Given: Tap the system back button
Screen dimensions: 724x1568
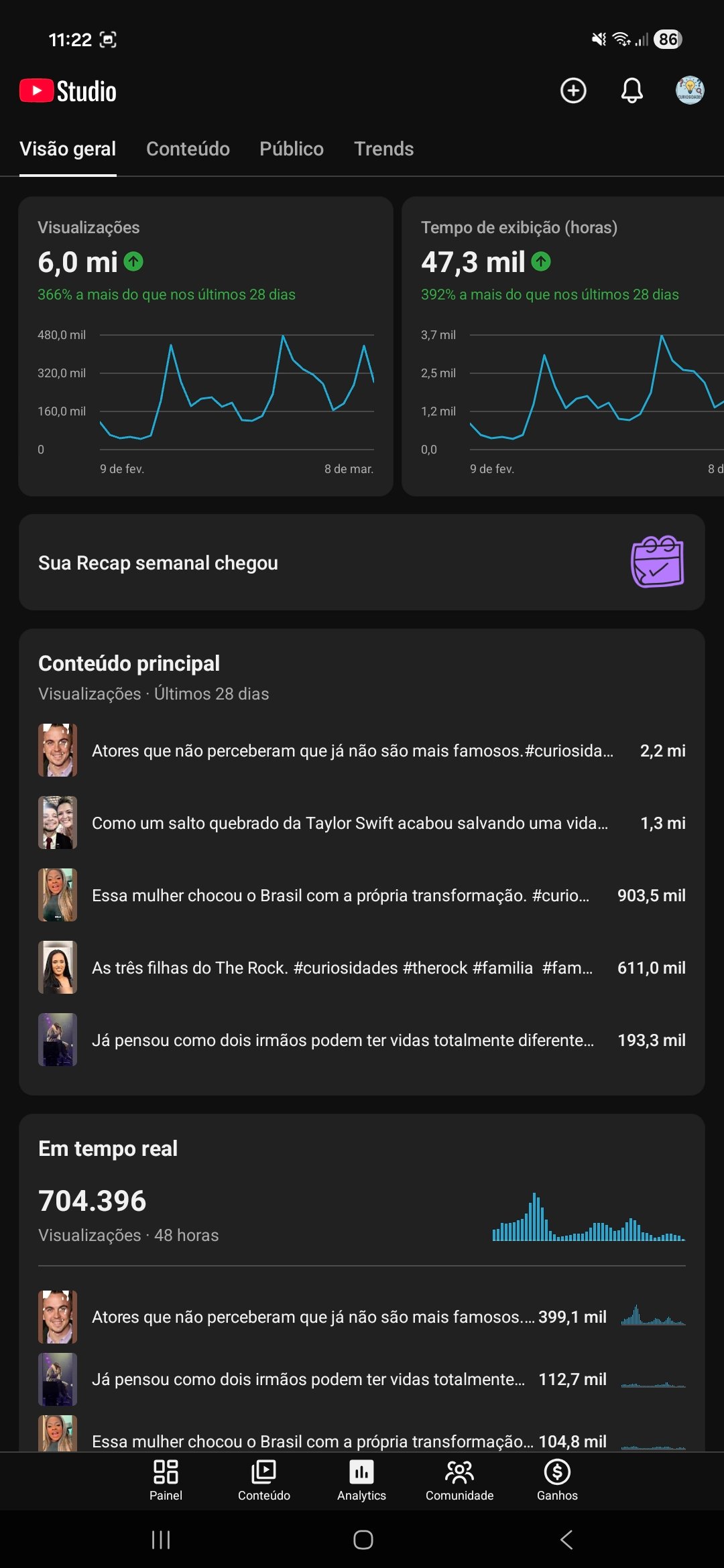Looking at the screenshot, I should pos(566,1539).
